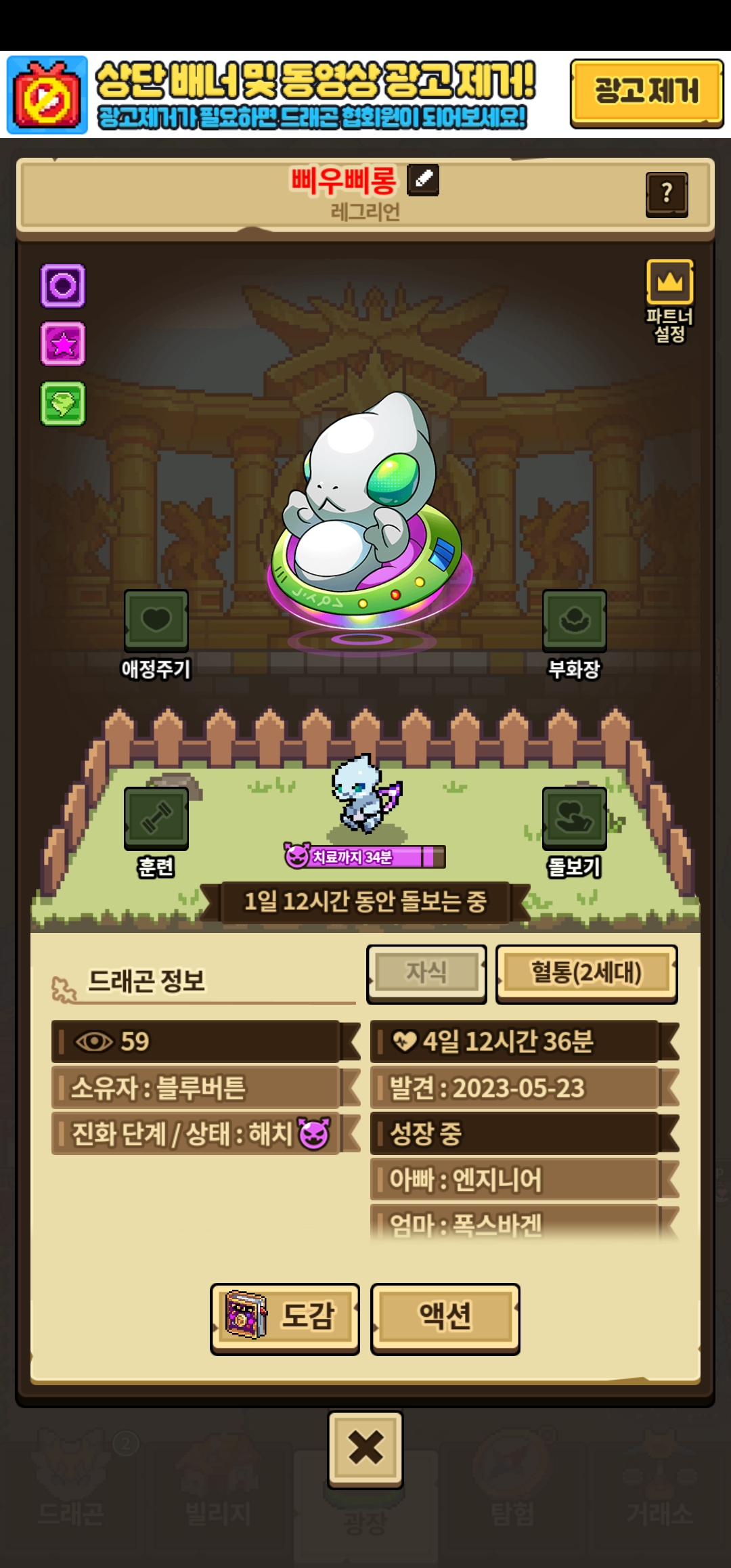Open 파트너 설정 crown button

(x=669, y=282)
